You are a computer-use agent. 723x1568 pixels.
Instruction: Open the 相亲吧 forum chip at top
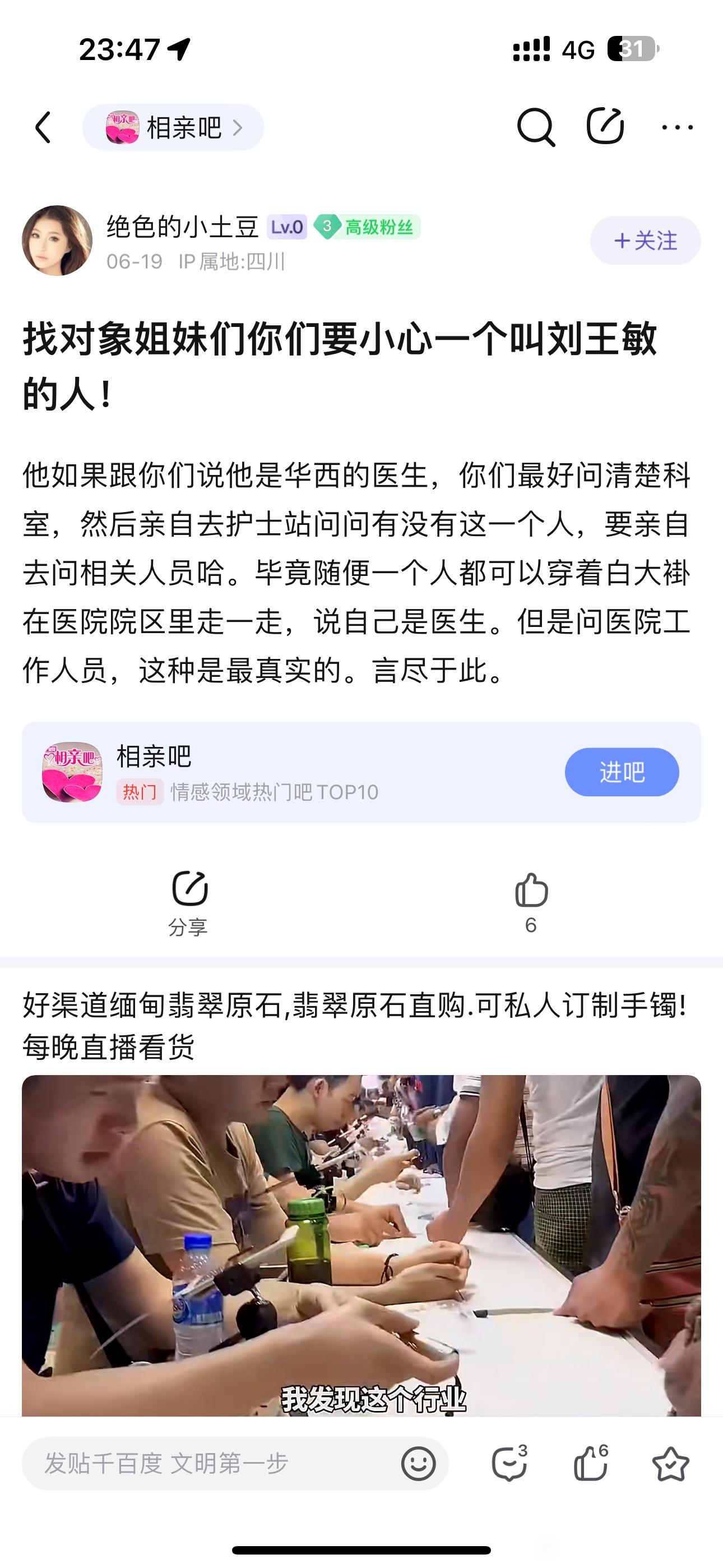click(173, 128)
